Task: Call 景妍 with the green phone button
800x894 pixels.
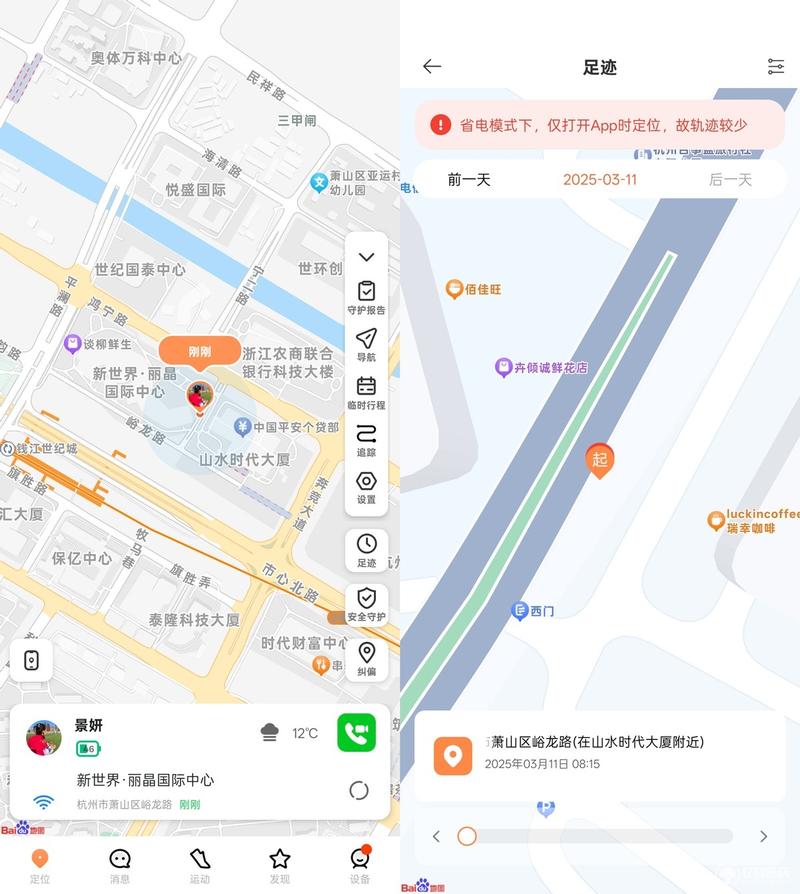Action: 356,733
